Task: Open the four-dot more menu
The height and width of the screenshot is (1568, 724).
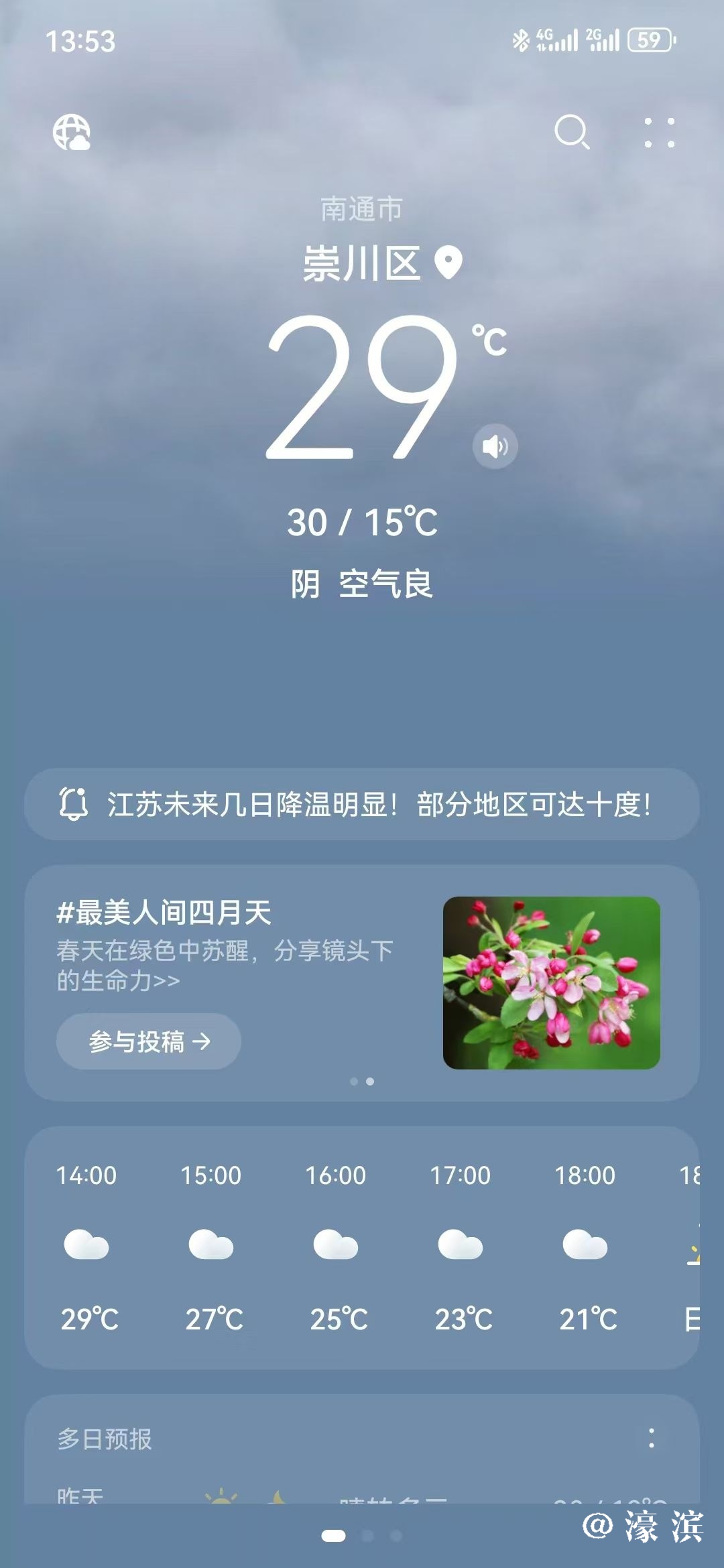Action: coord(659,133)
